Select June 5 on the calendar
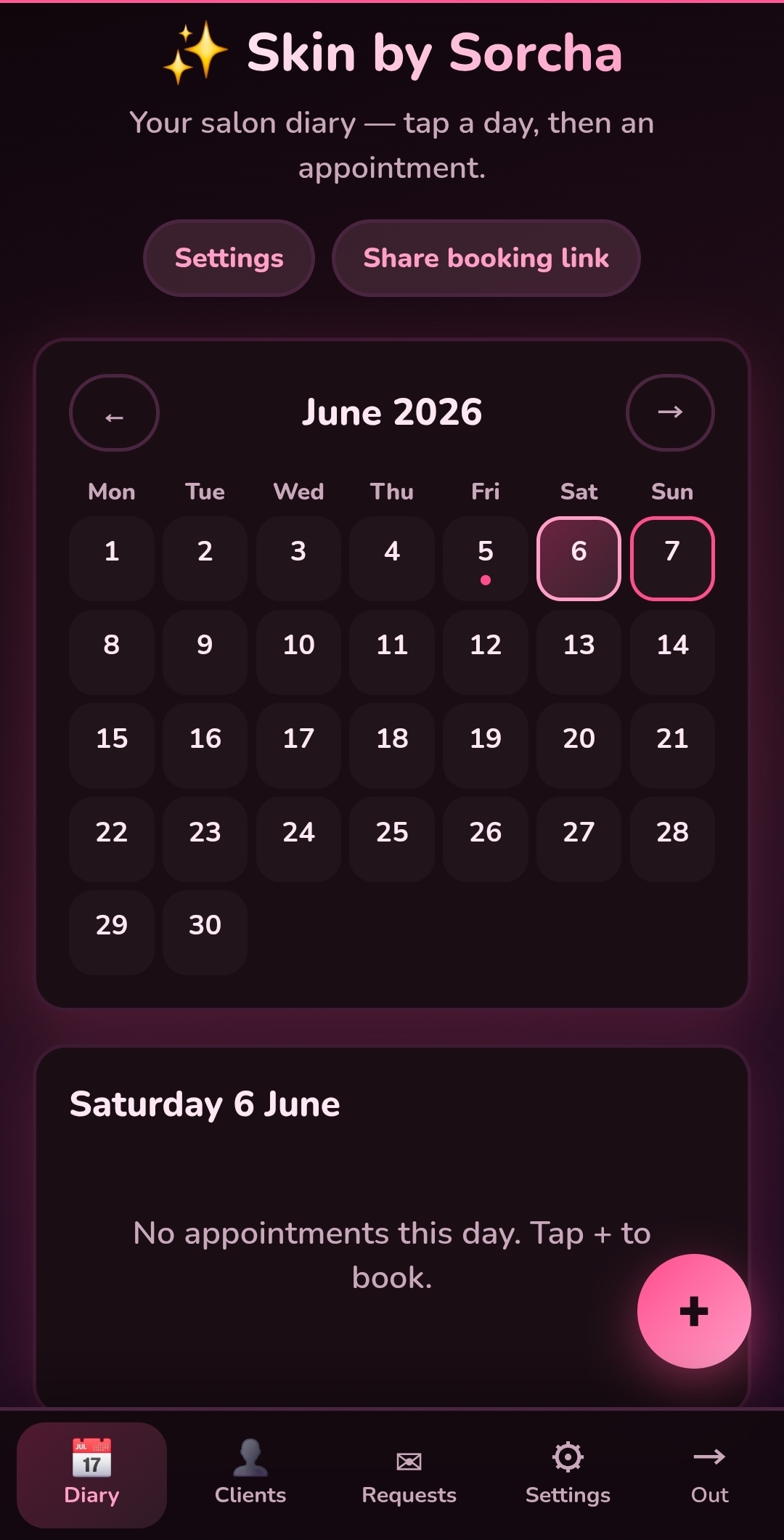 pyautogui.click(x=486, y=558)
